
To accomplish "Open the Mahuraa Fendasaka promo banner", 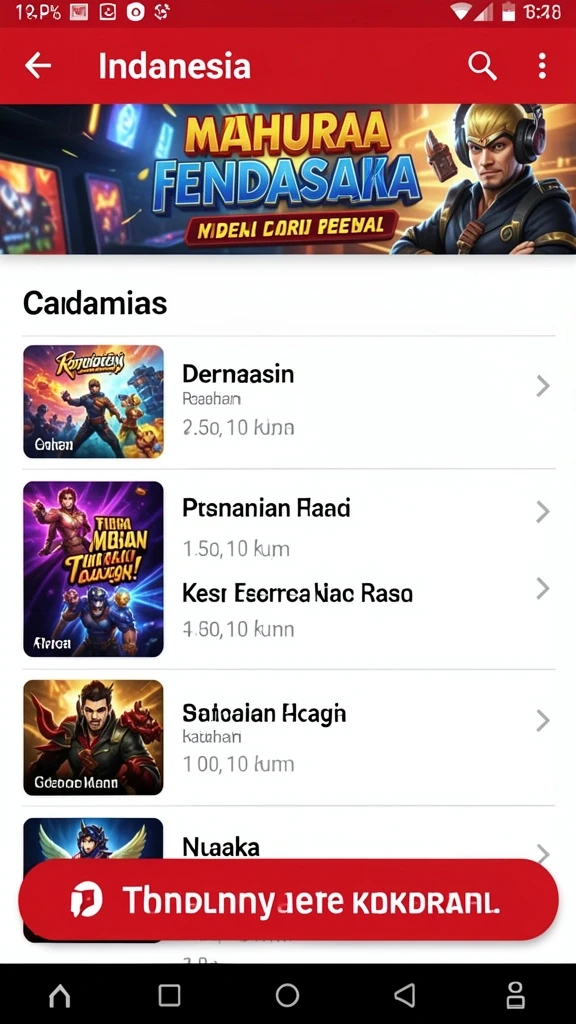I will (288, 179).
